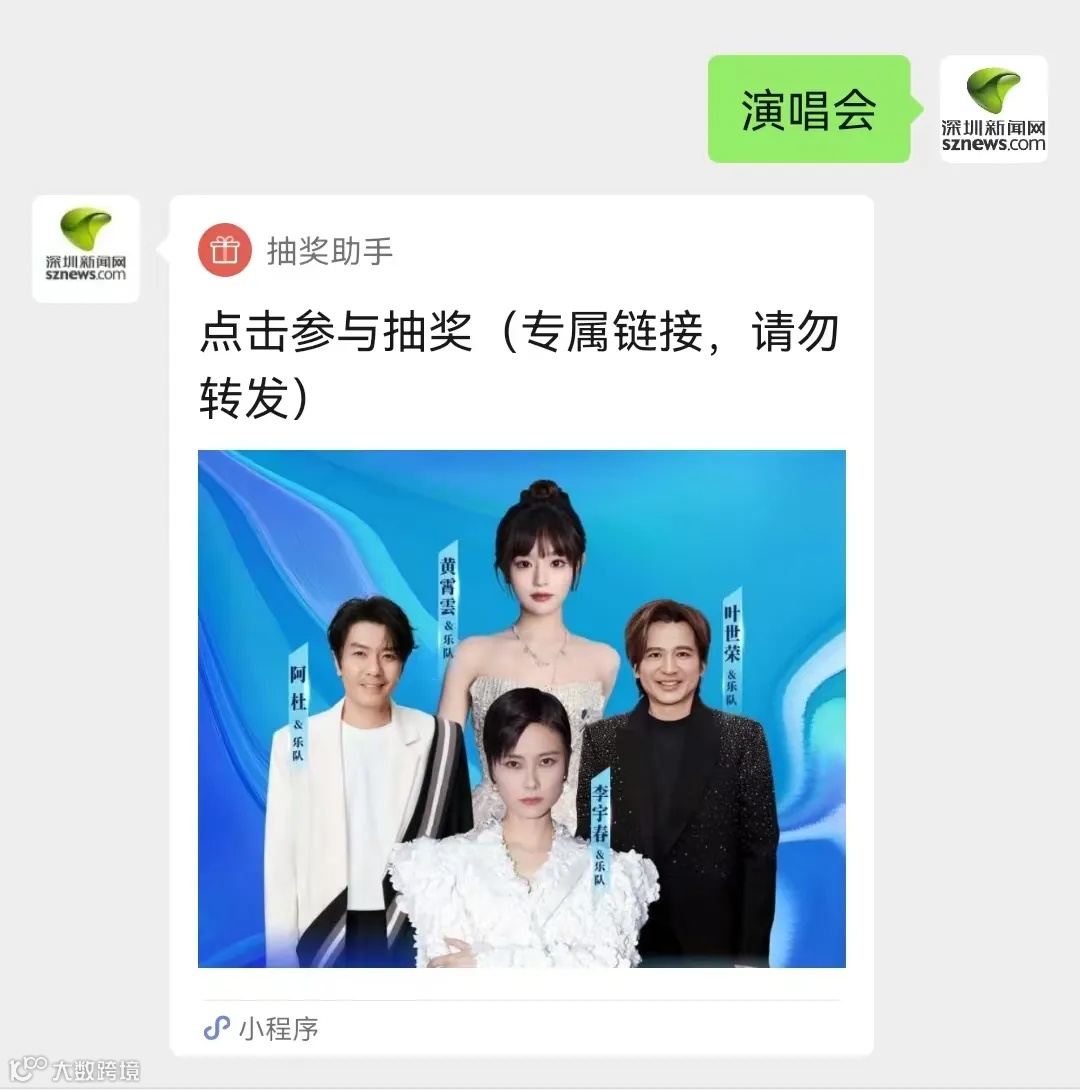This screenshot has width=1080, height=1090.
Task: Click the red gift lottery icon
Action: point(225,251)
